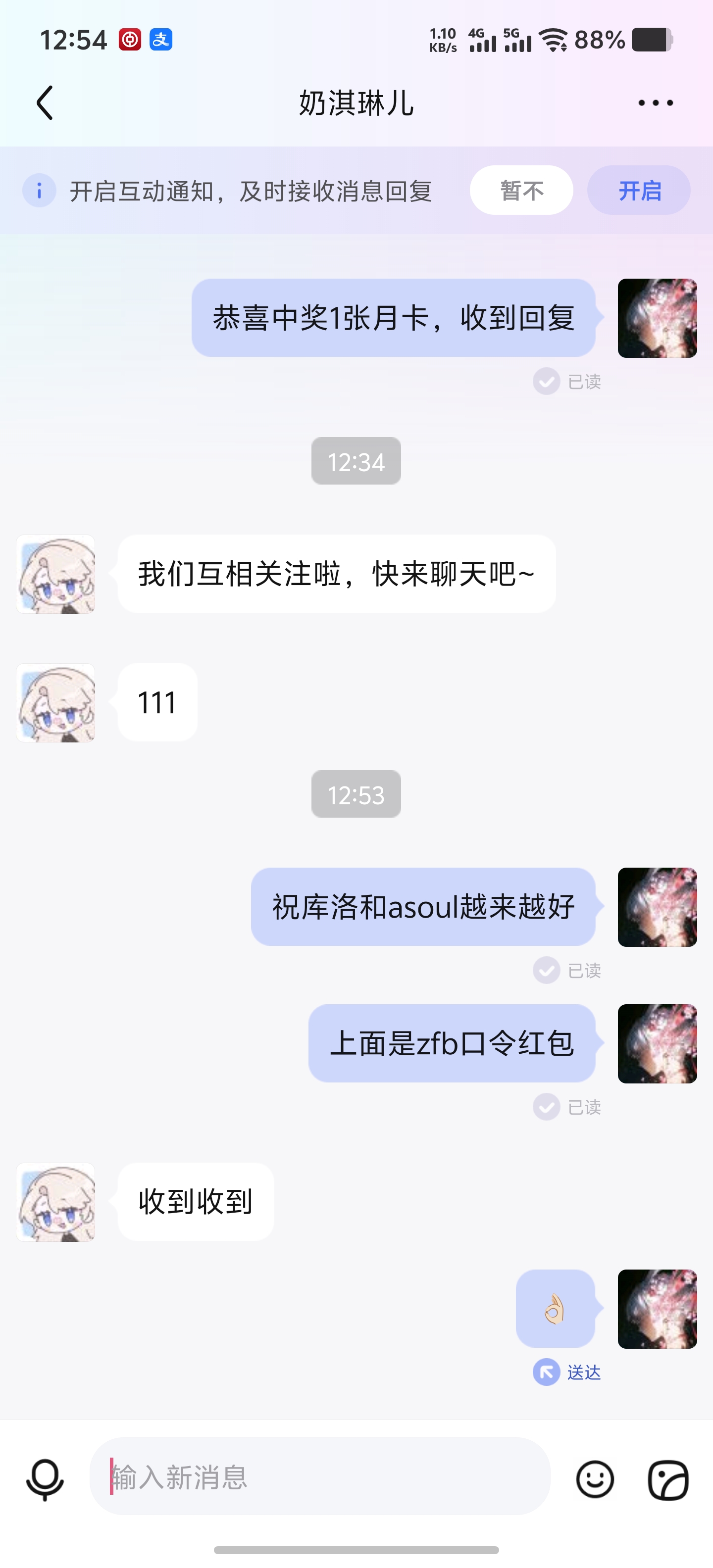Go back from the 奶淇琳儿 chat
Screen dimensions: 713x1568
pos(45,102)
